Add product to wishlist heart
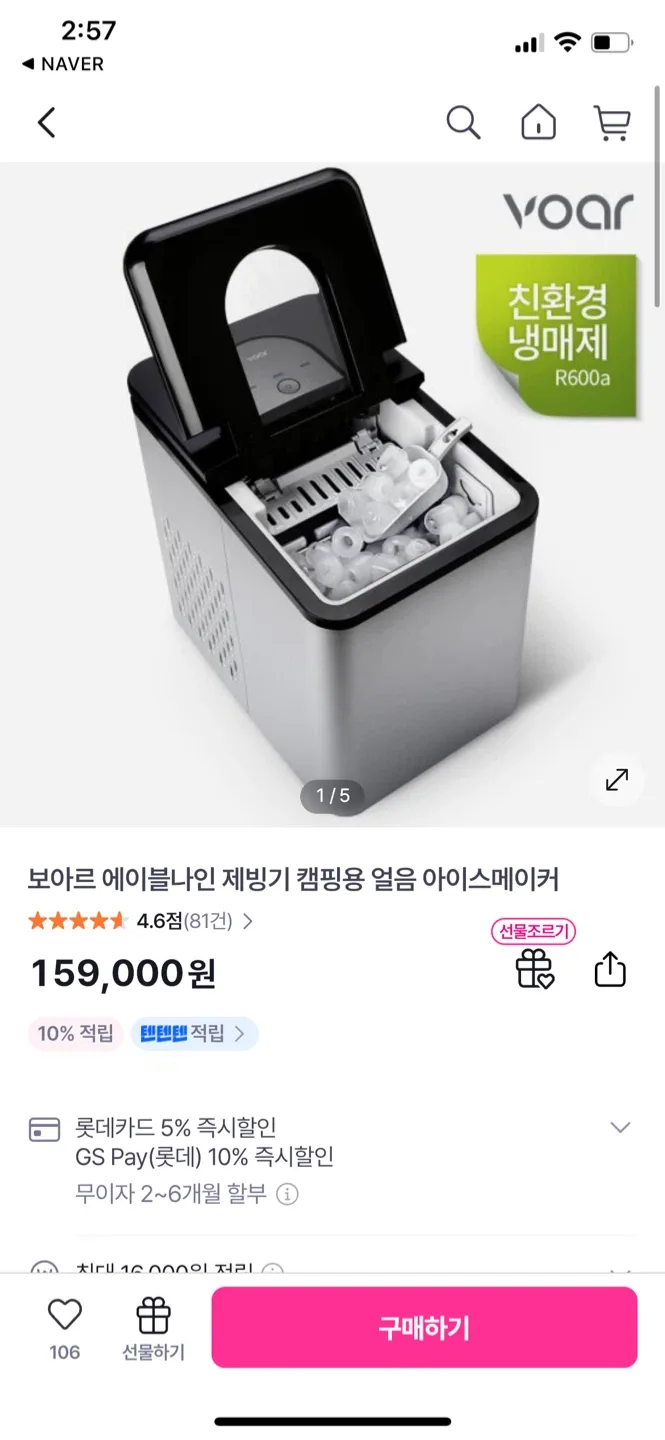Image resolution: width=665 pixels, height=1440 pixels. coord(65,1315)
